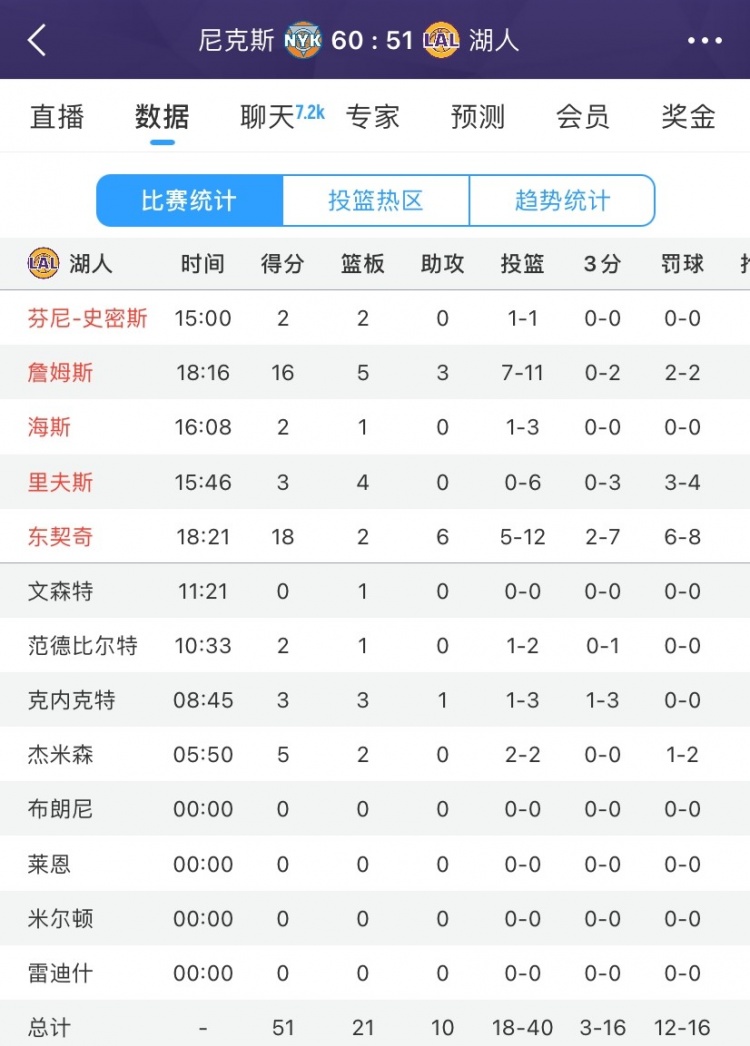Screen dimensions: 750x1046
Task: Open the 奖金 tab
Action: [688, 117]
